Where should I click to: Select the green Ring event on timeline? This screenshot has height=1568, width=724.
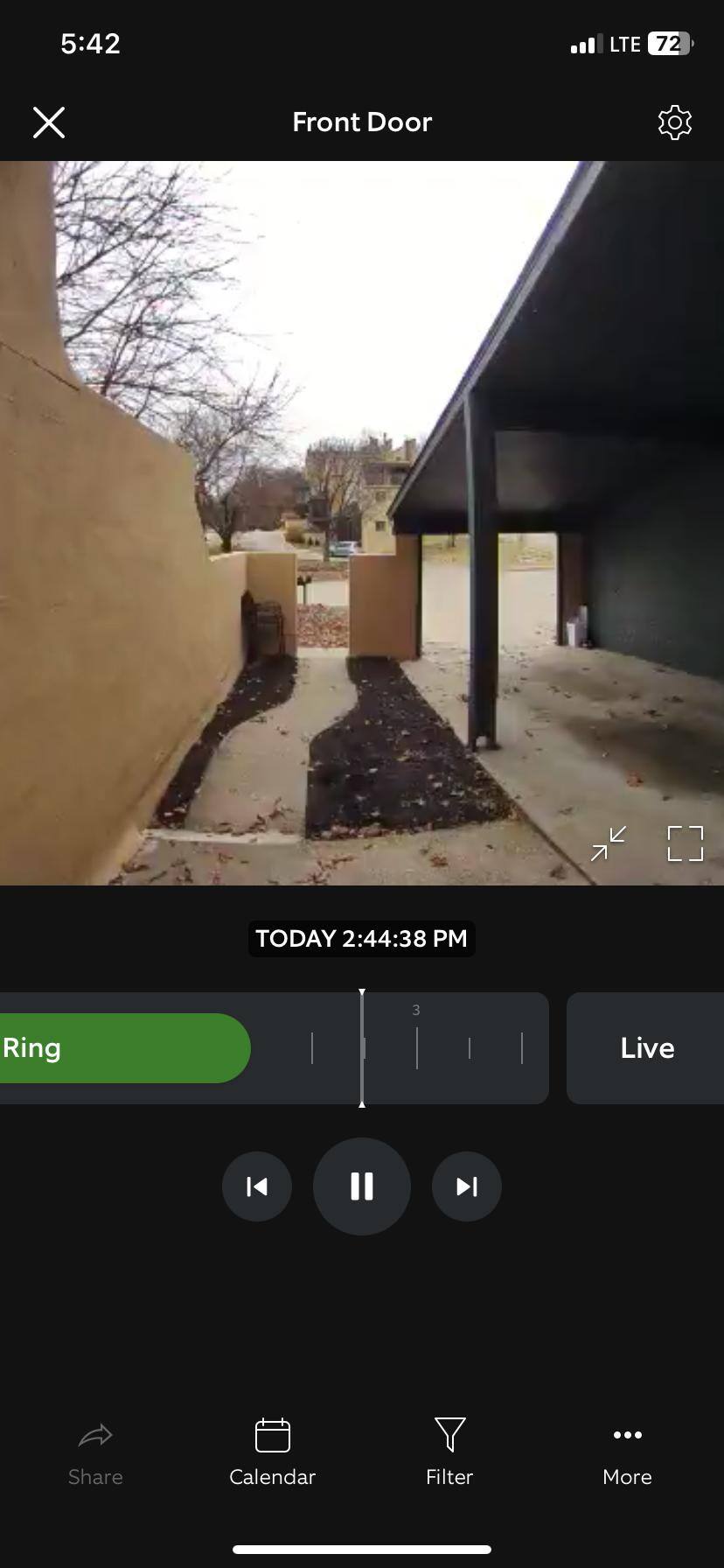(x=122, y=1048)
